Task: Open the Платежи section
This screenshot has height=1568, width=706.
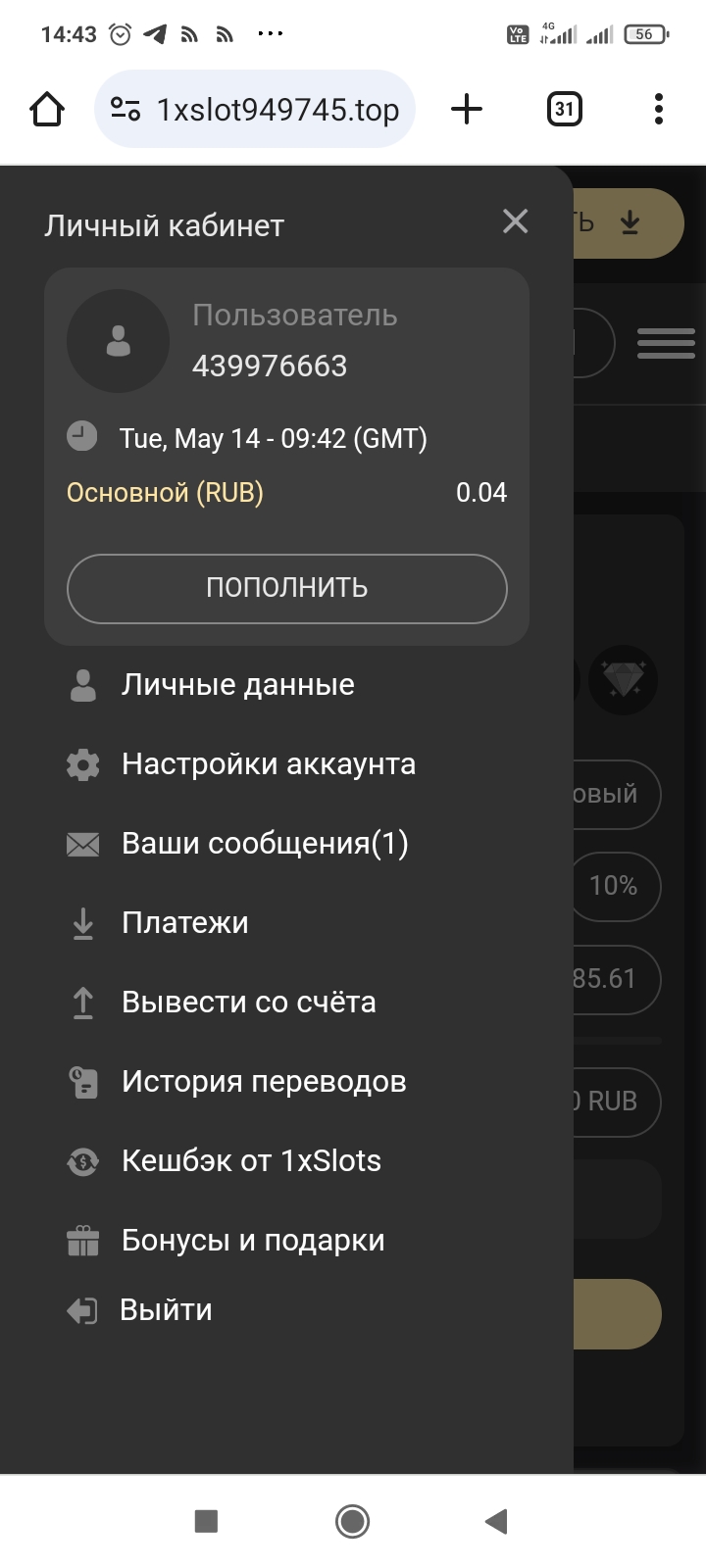Action: 184,923
